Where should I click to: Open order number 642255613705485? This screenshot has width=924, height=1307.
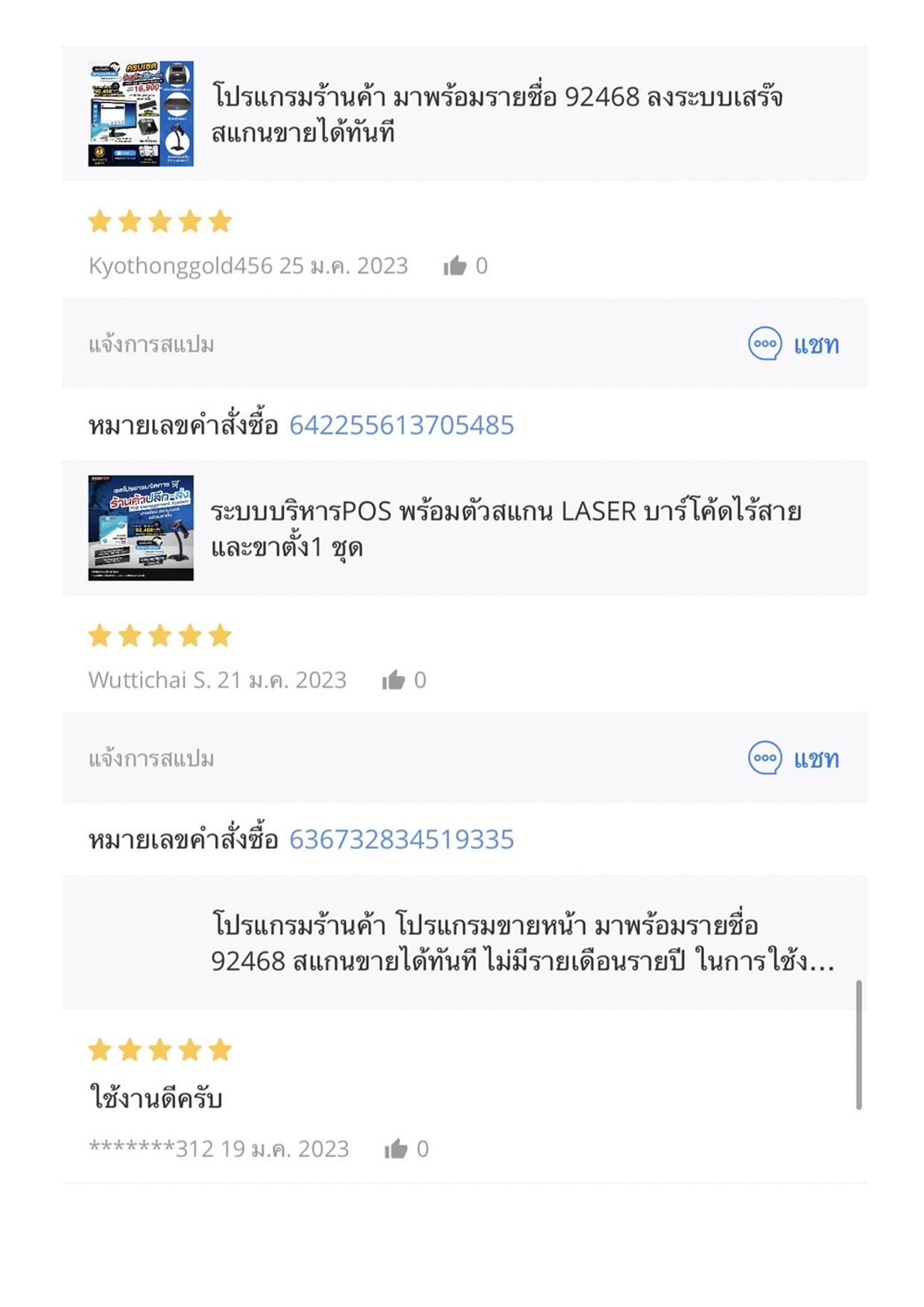click(401, 425)
